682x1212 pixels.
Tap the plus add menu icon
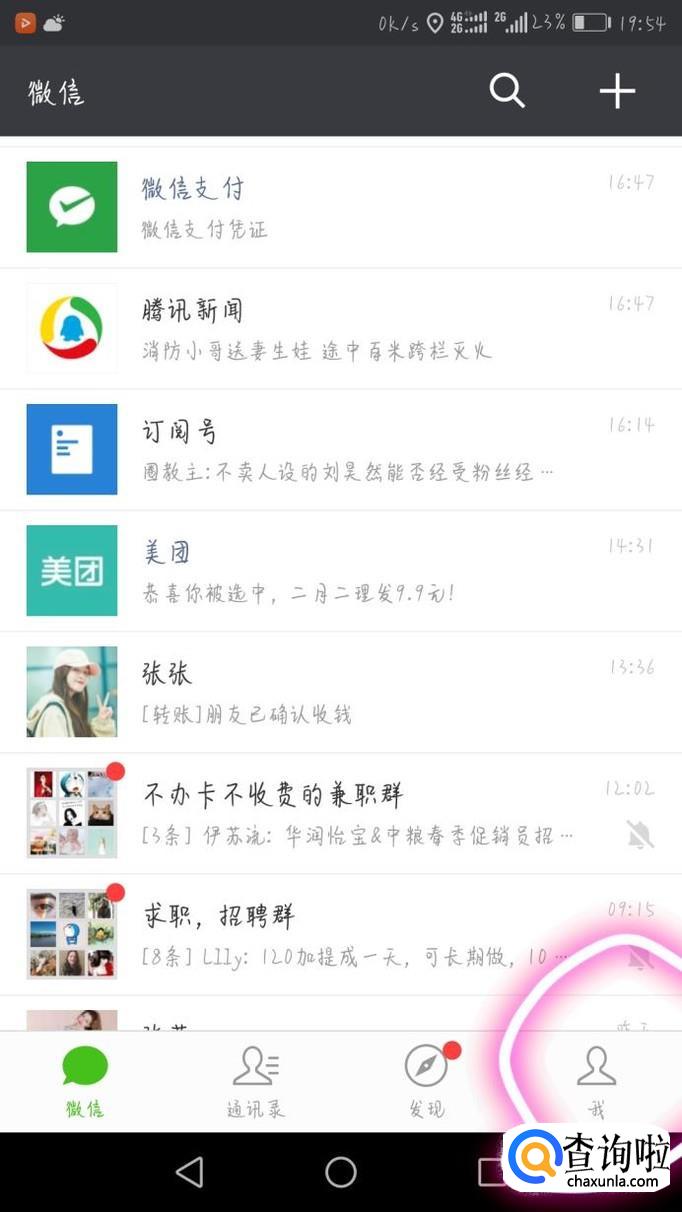(x=617, y=91)
